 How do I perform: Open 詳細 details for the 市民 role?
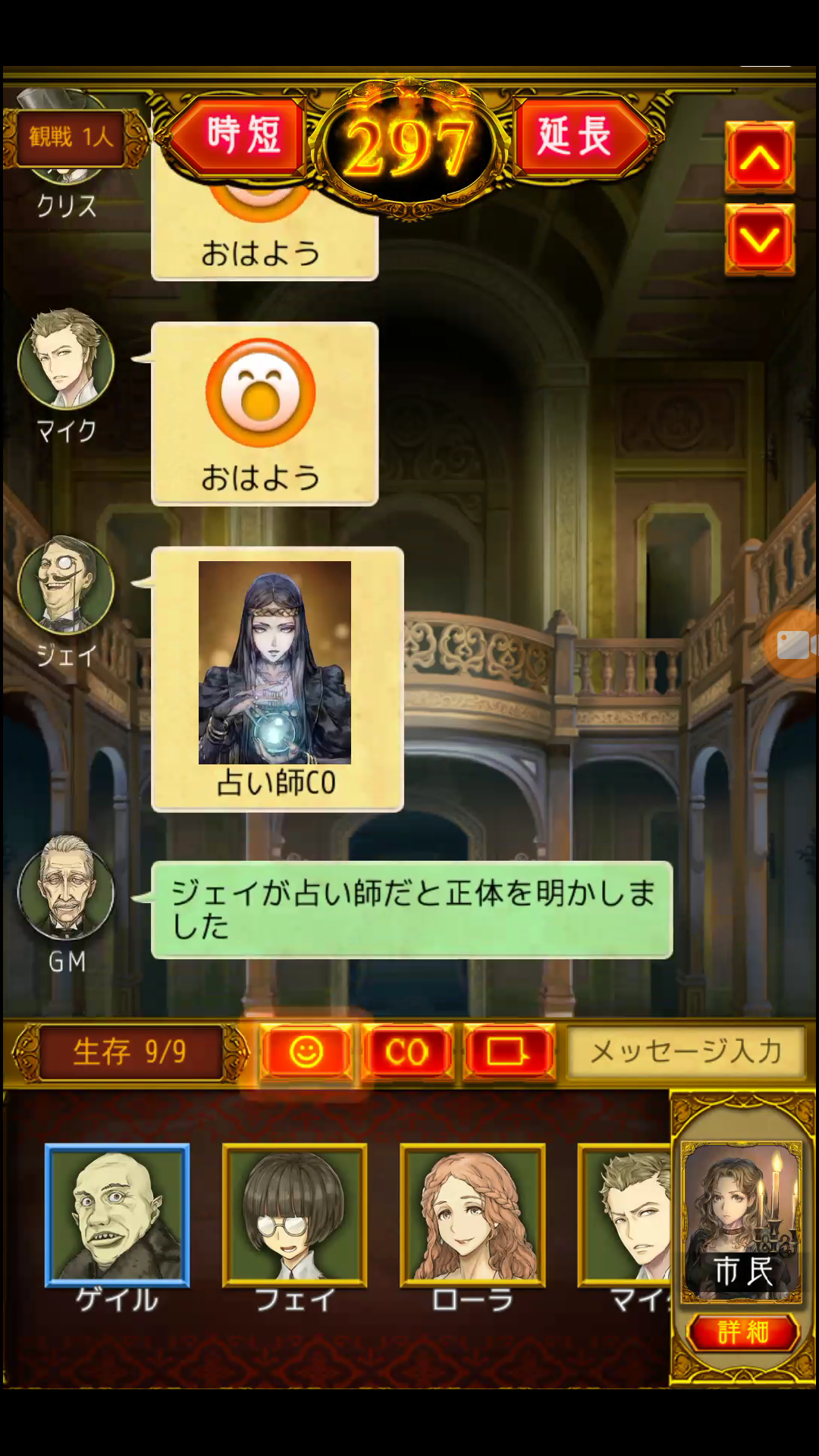coord(742,1332)
